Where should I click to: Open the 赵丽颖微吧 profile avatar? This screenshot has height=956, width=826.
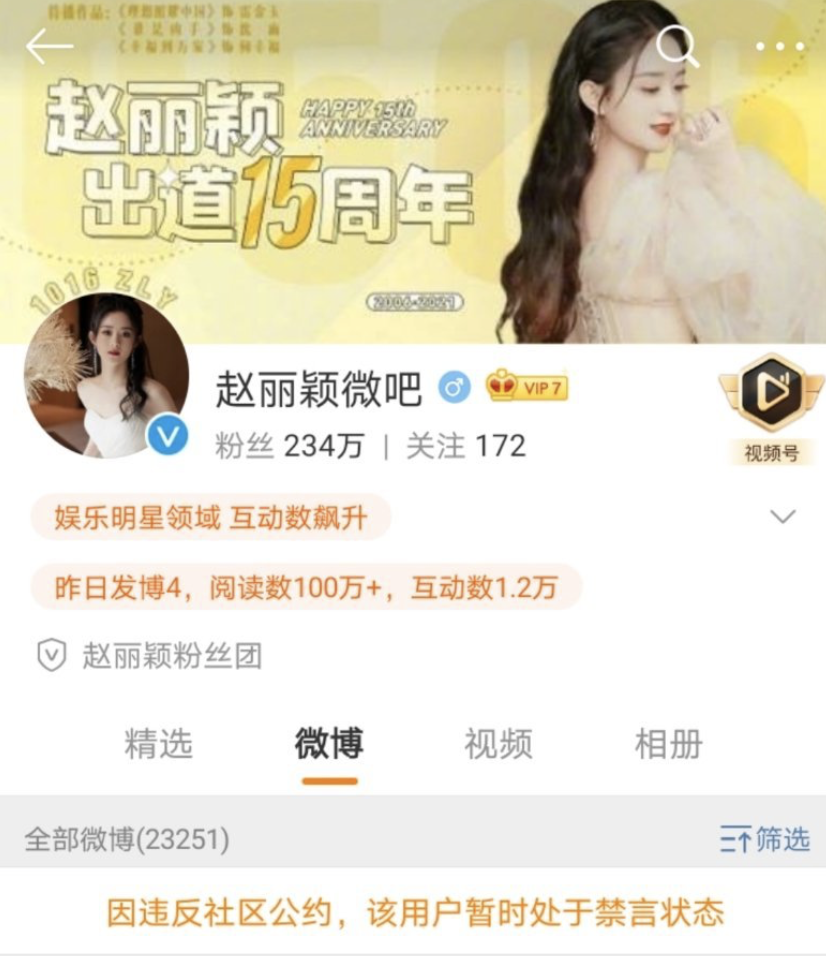tap(106, 376)
